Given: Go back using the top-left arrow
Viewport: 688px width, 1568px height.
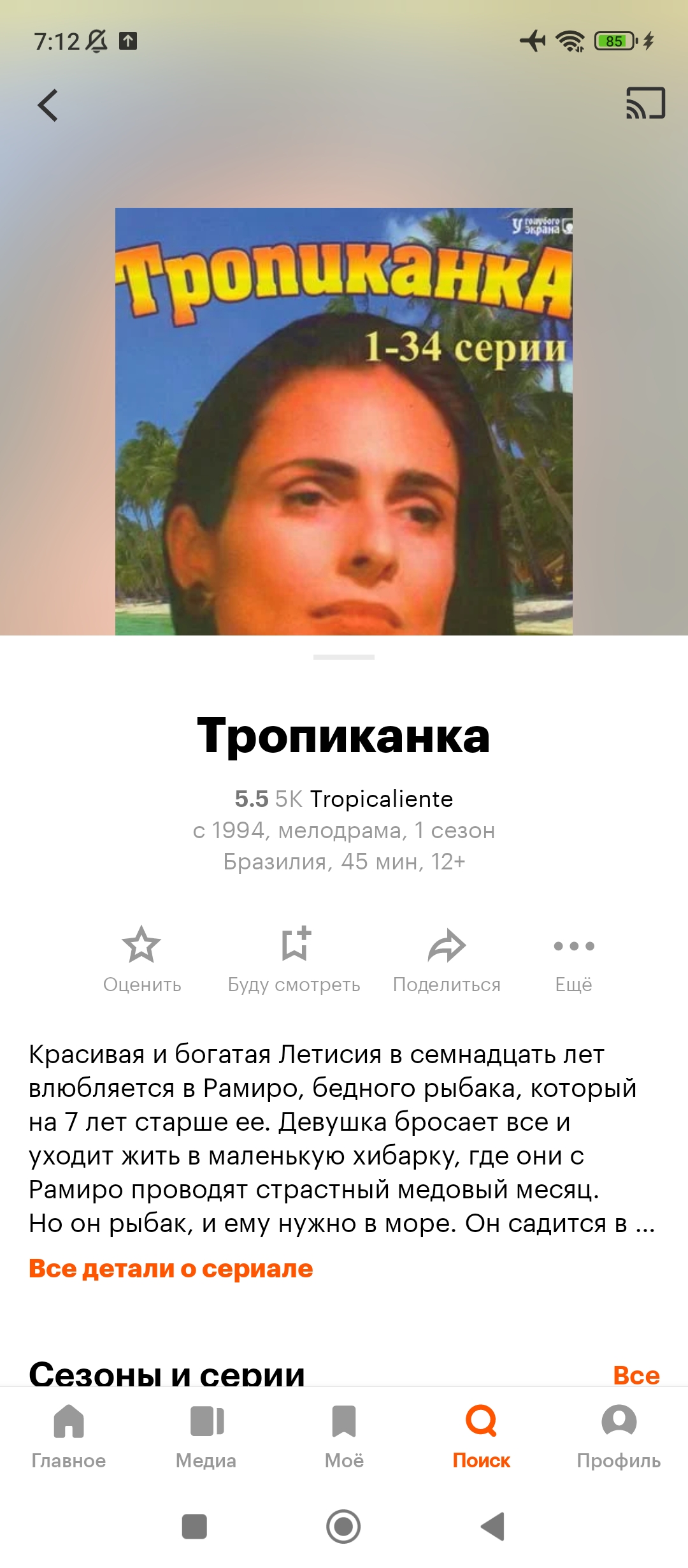Looking at the screenshot, I should pos(48,105).
